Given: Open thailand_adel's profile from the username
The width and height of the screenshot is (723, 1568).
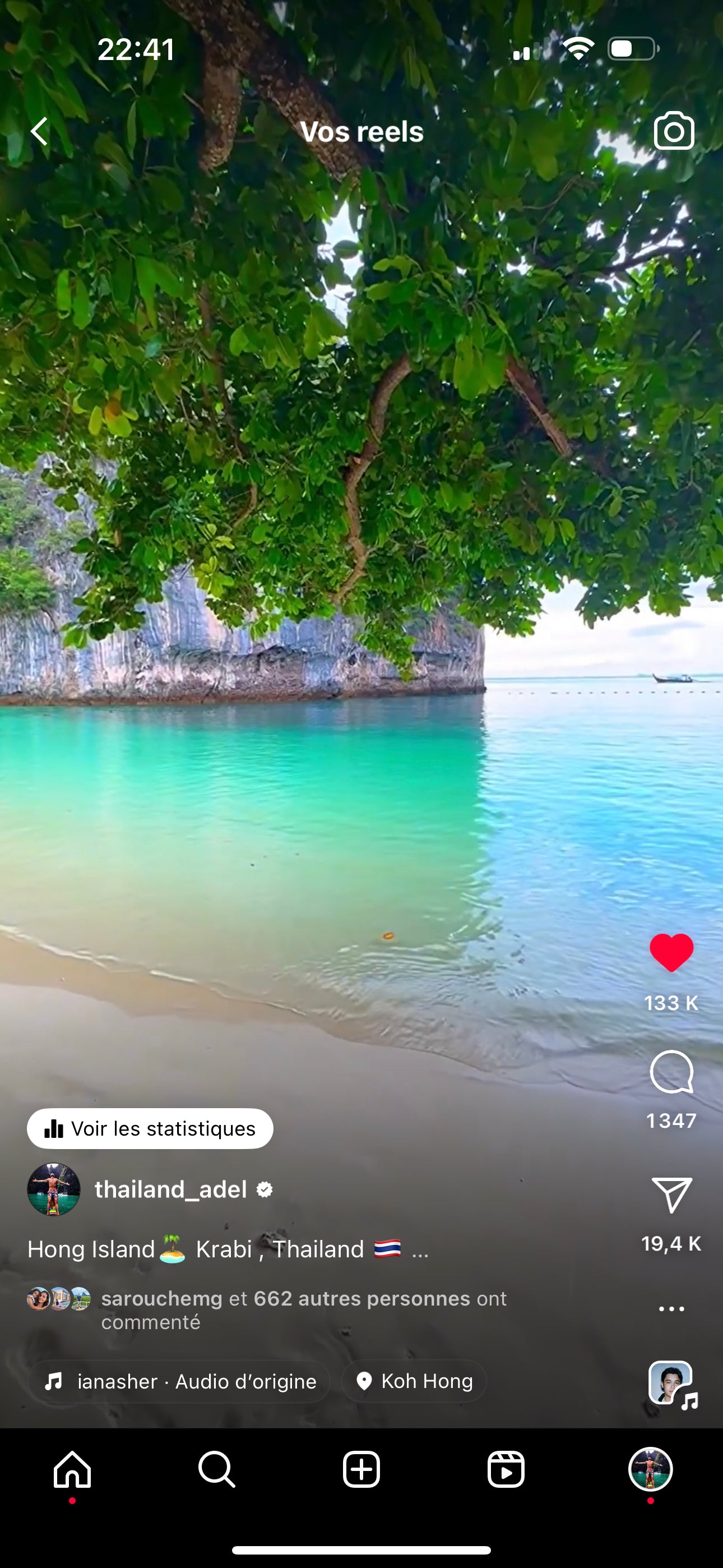Looking at the screenshot, I should click(x=171, y=1189).
